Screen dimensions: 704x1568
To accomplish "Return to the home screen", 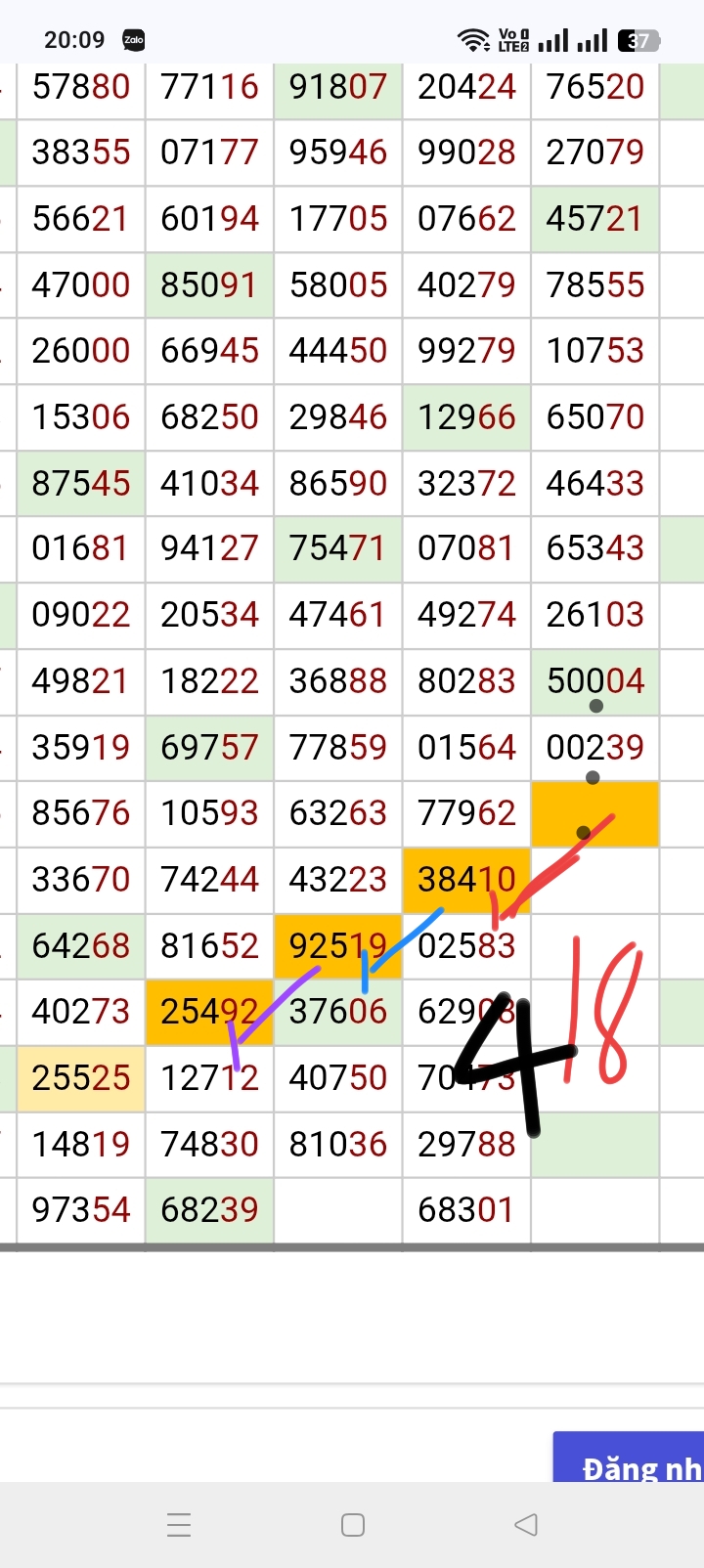I will point(353,1525).
